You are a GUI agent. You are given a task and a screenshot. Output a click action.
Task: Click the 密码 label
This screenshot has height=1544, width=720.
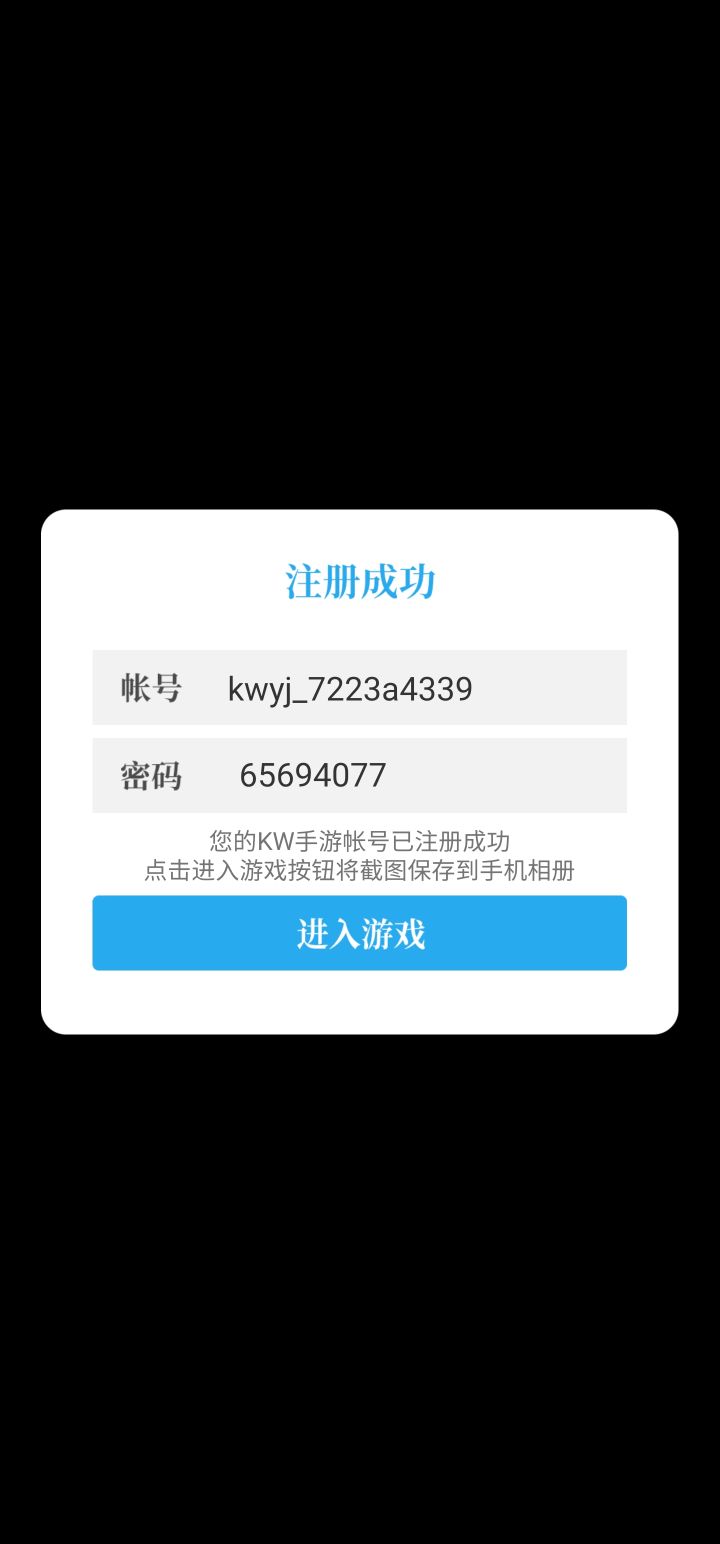150,774
